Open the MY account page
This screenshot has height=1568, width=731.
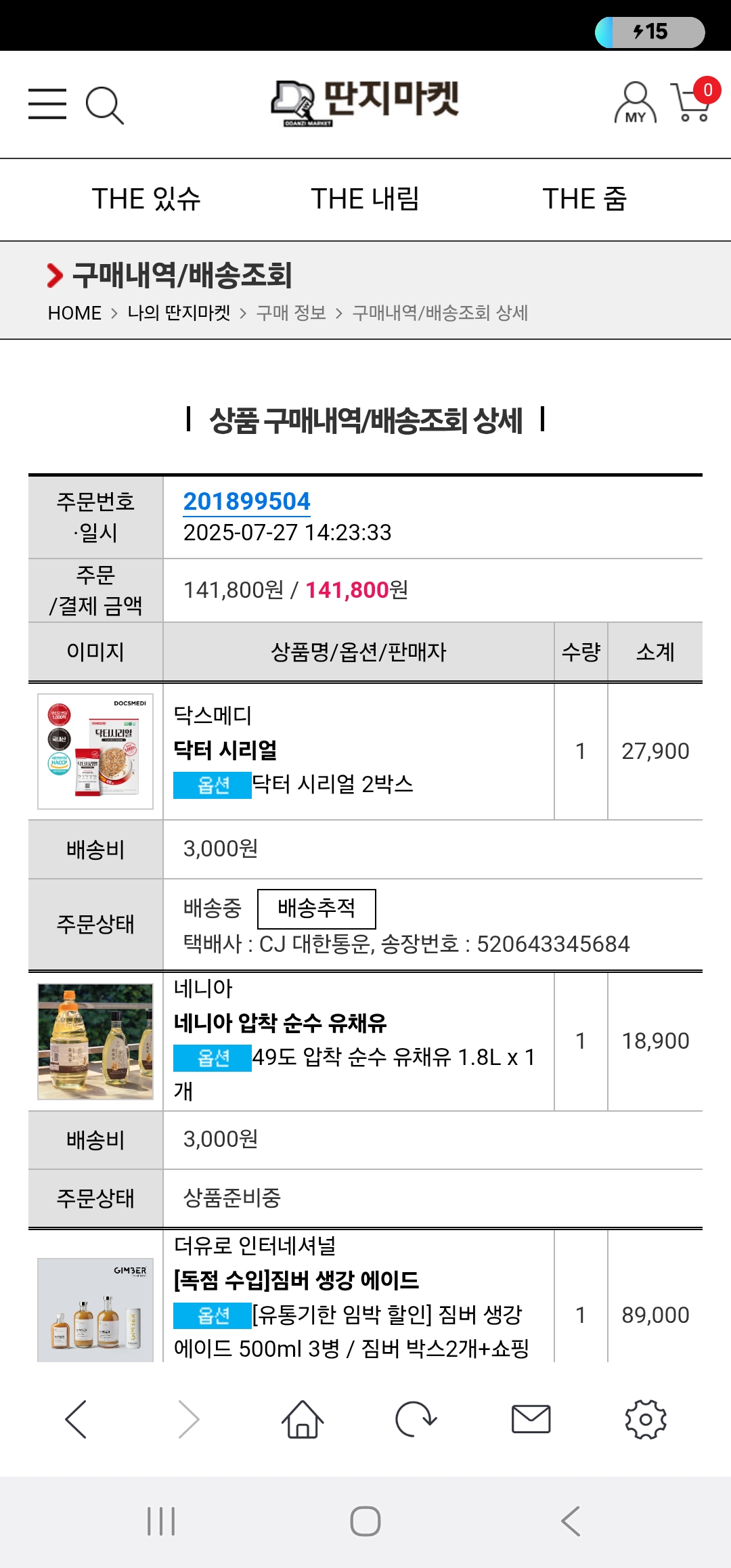[635, 103]
